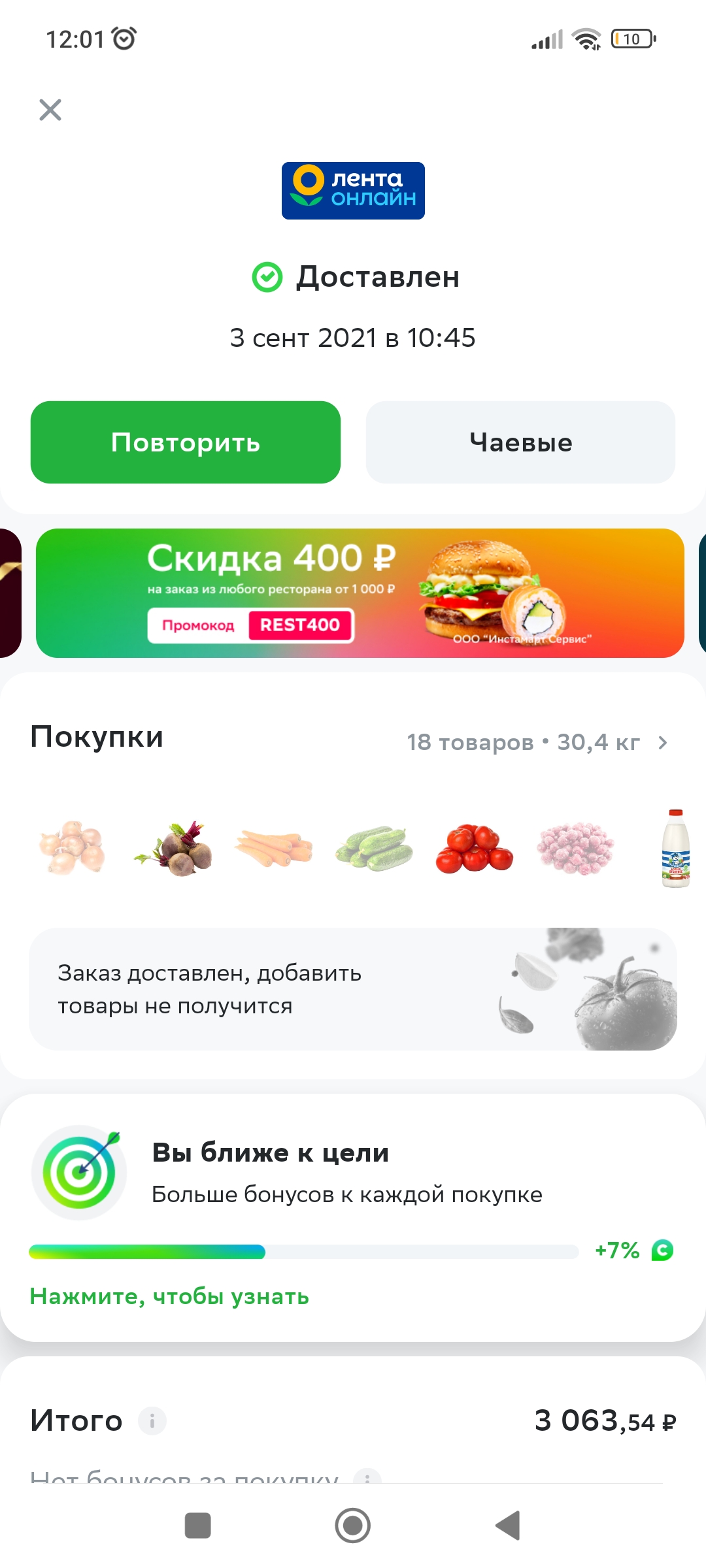Open the tomatoes product thumbnail
This screenshot has height=1568, width=706.
click(475, 849)
